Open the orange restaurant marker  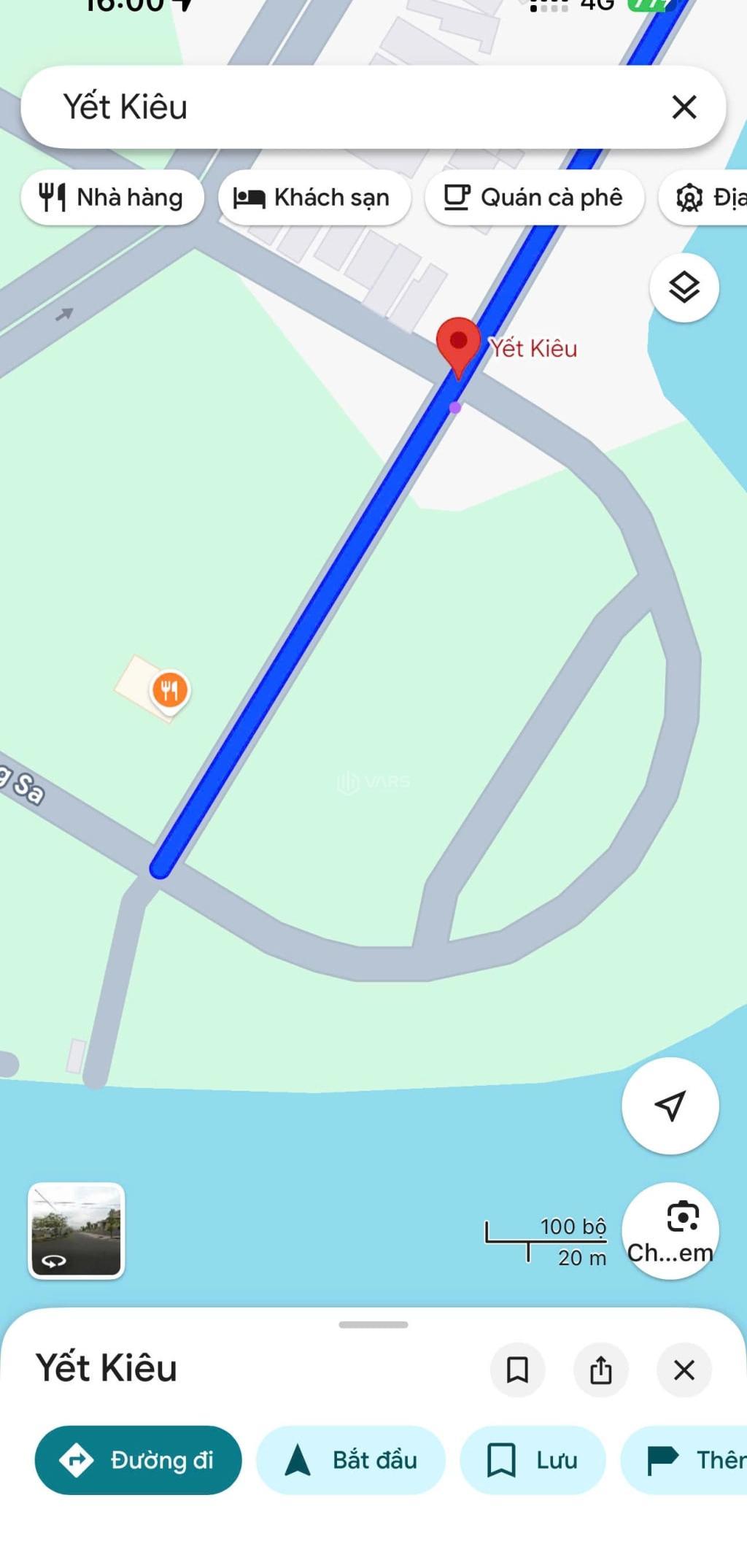pos(169,690)
